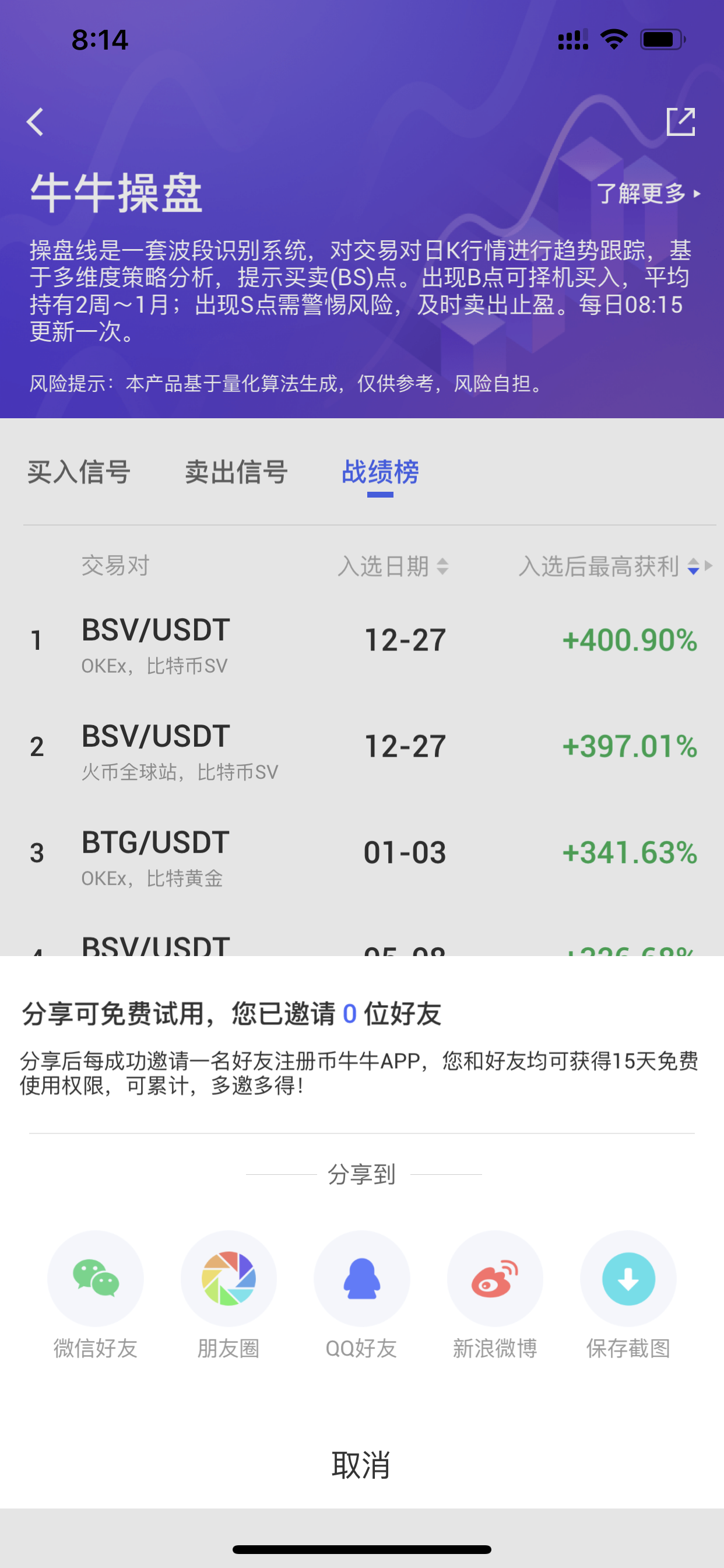Select the 战绩榜 tab
Viewport: 724px width, 1568px height.
tap(380, 473)
